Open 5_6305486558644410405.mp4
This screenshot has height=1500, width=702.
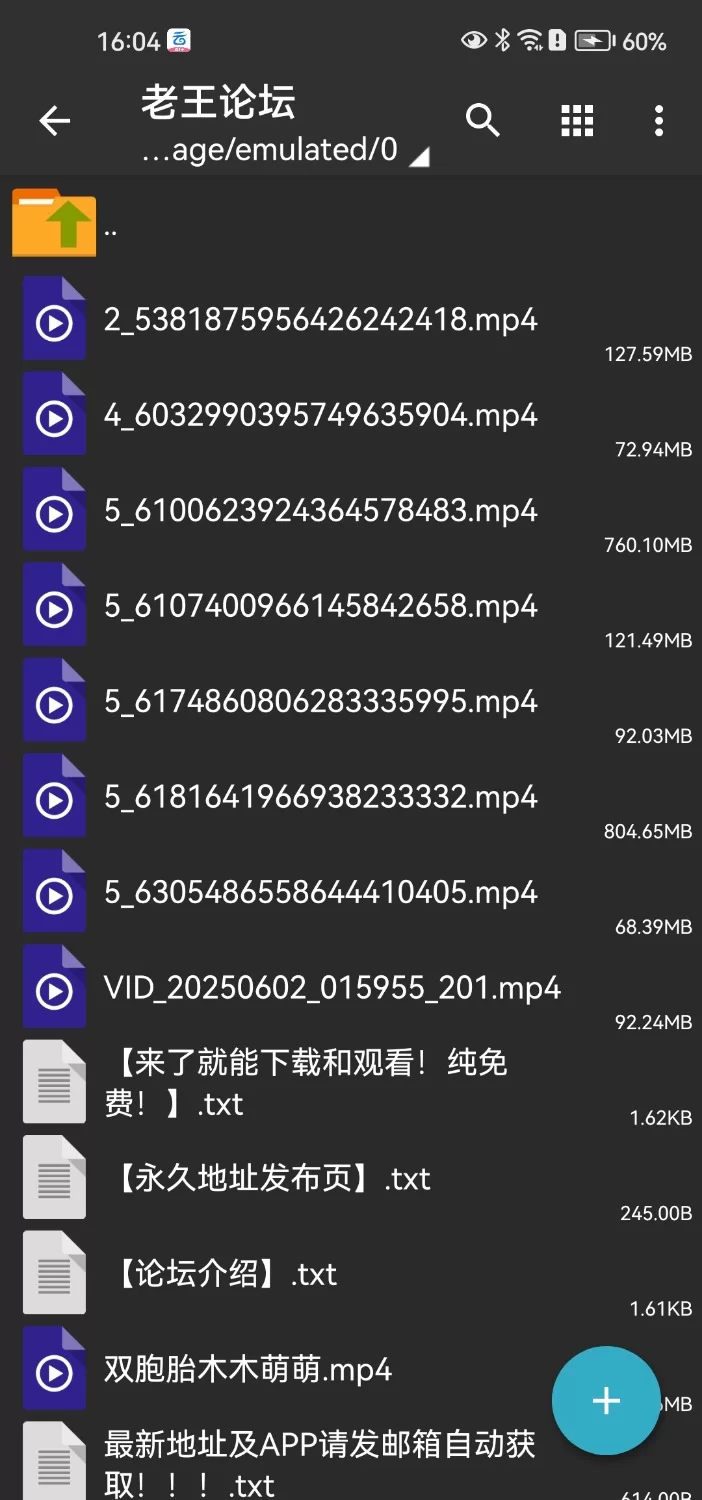(320, 892)
